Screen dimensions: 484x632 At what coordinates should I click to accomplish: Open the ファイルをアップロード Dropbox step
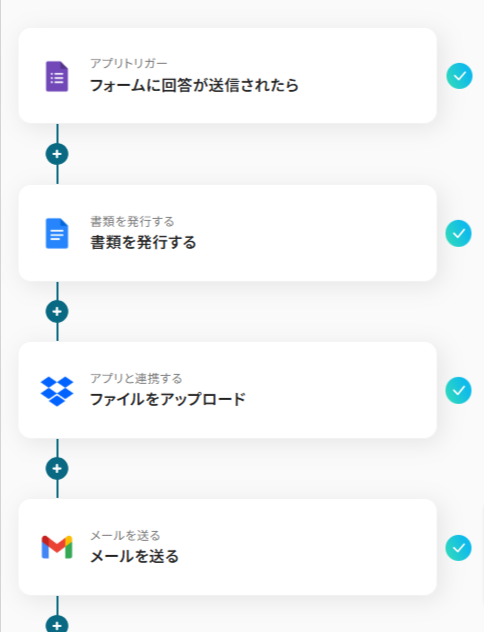(228, 390)
